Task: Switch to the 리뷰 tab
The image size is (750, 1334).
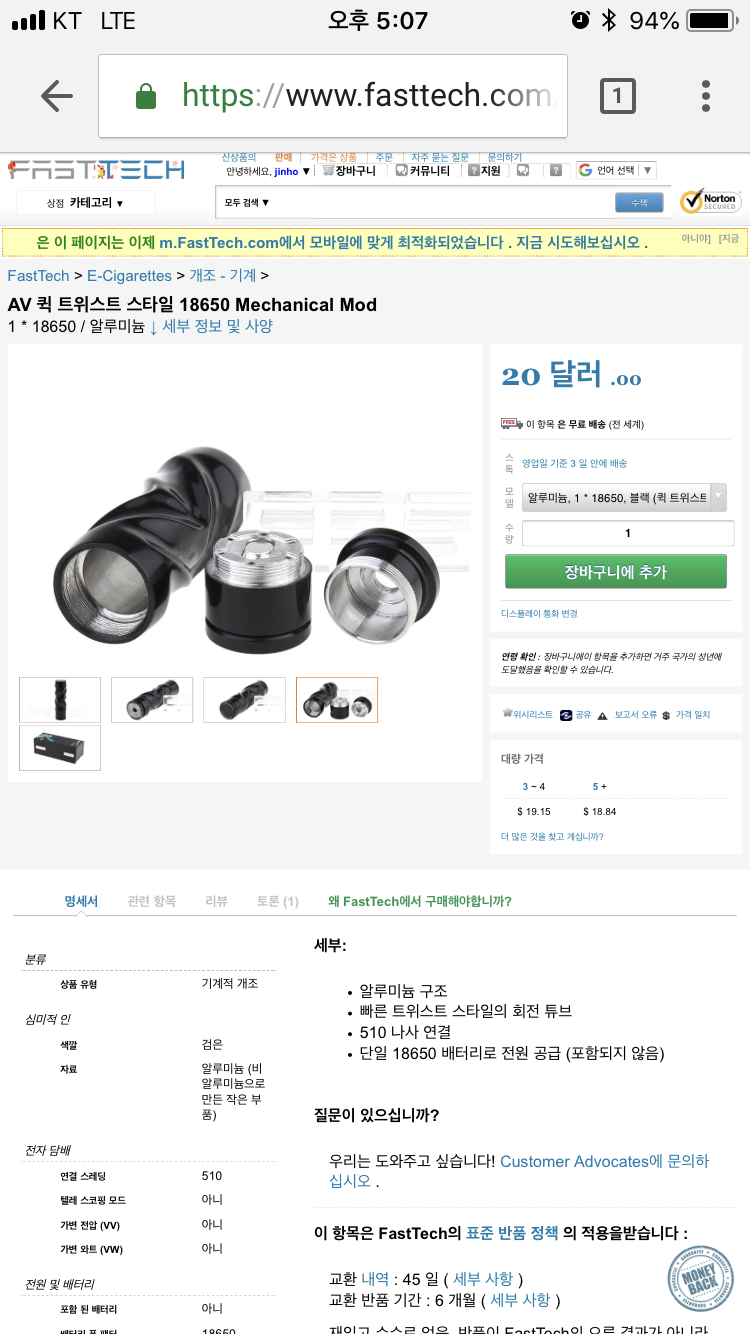Action: point(216,901)
